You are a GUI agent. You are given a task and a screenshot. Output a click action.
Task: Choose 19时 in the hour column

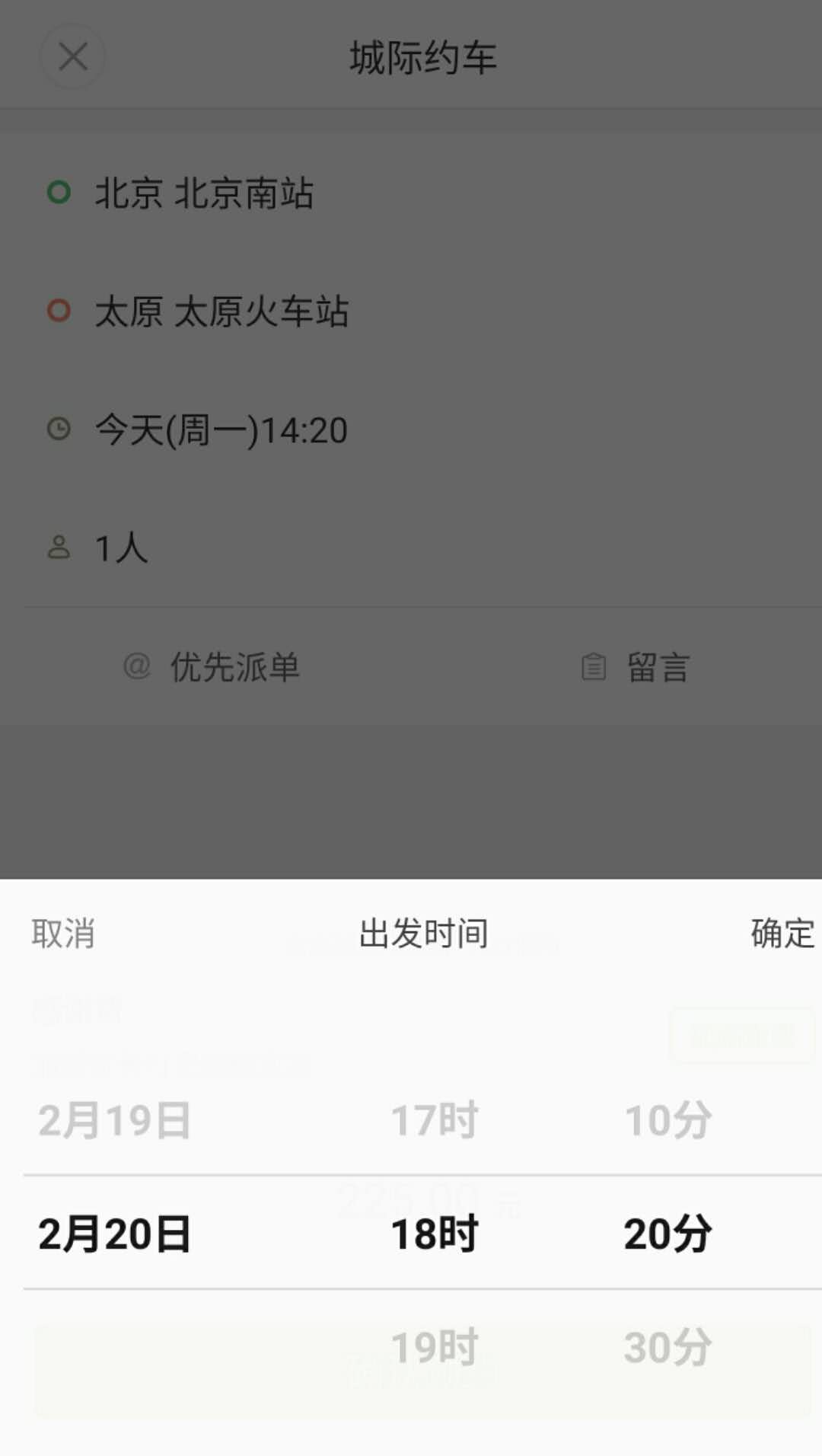click(434, 1347)
